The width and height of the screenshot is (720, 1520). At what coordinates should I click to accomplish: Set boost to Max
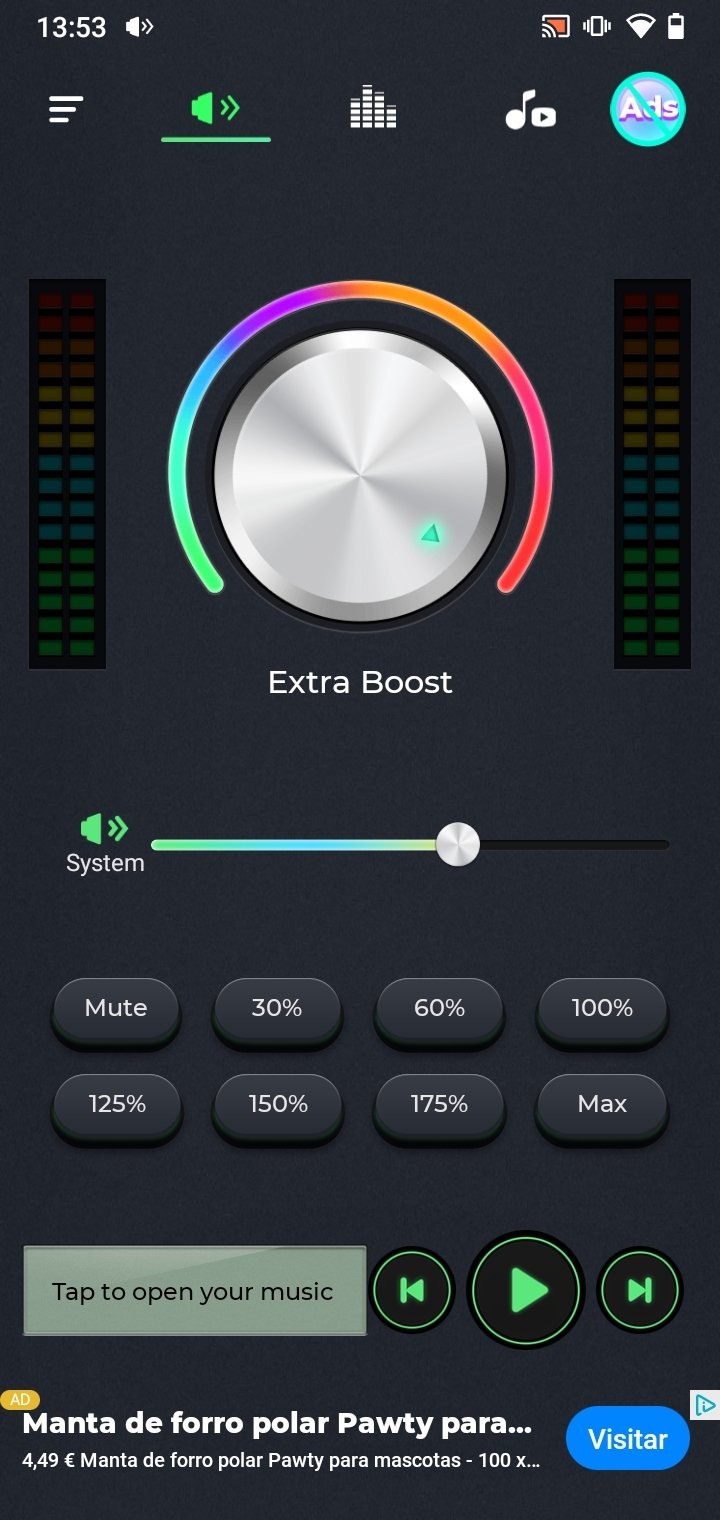click(x=602, y=1104)
